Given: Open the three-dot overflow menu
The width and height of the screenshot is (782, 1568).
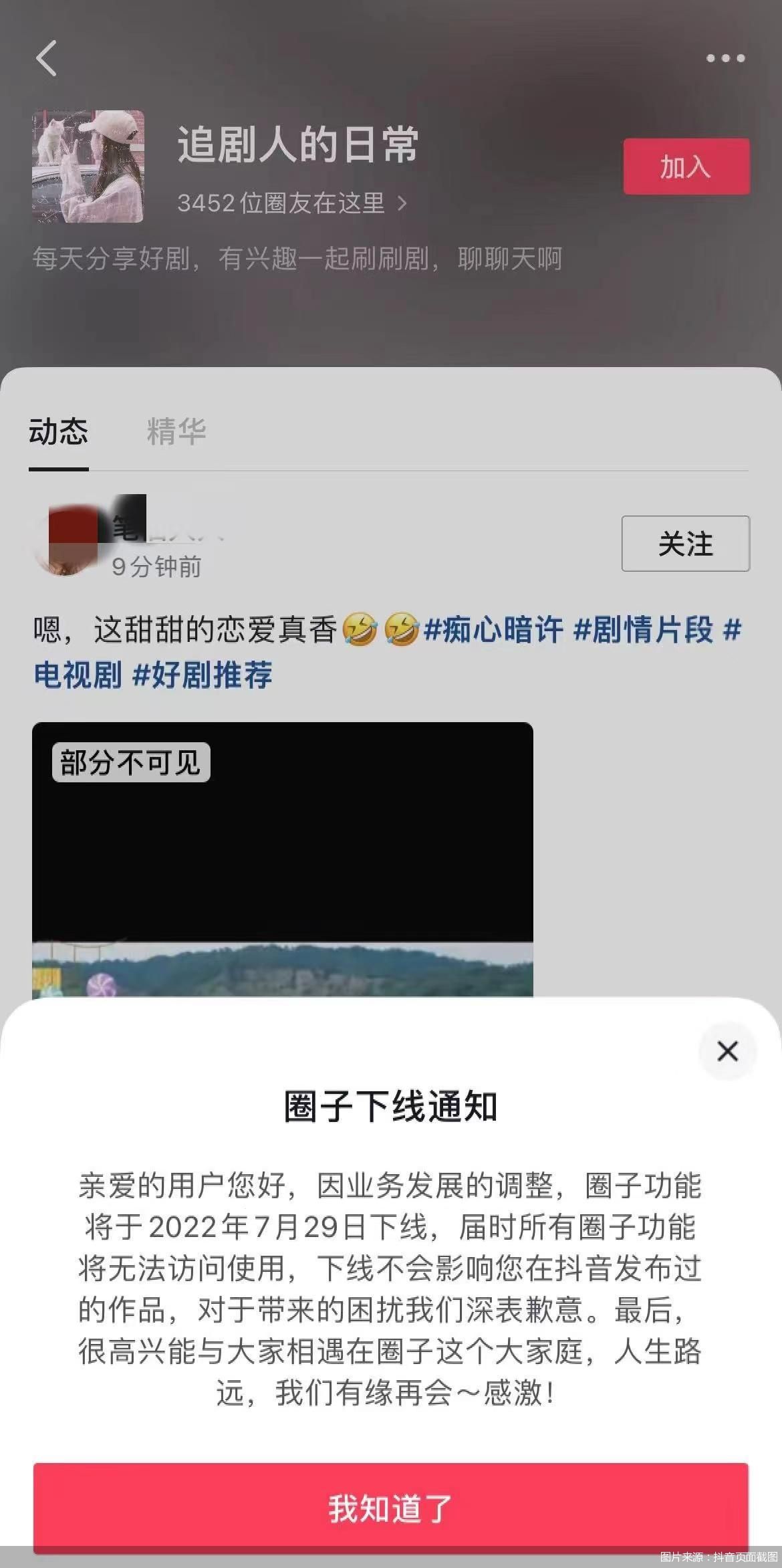Looking at the screenshot, I should (725, 58).
